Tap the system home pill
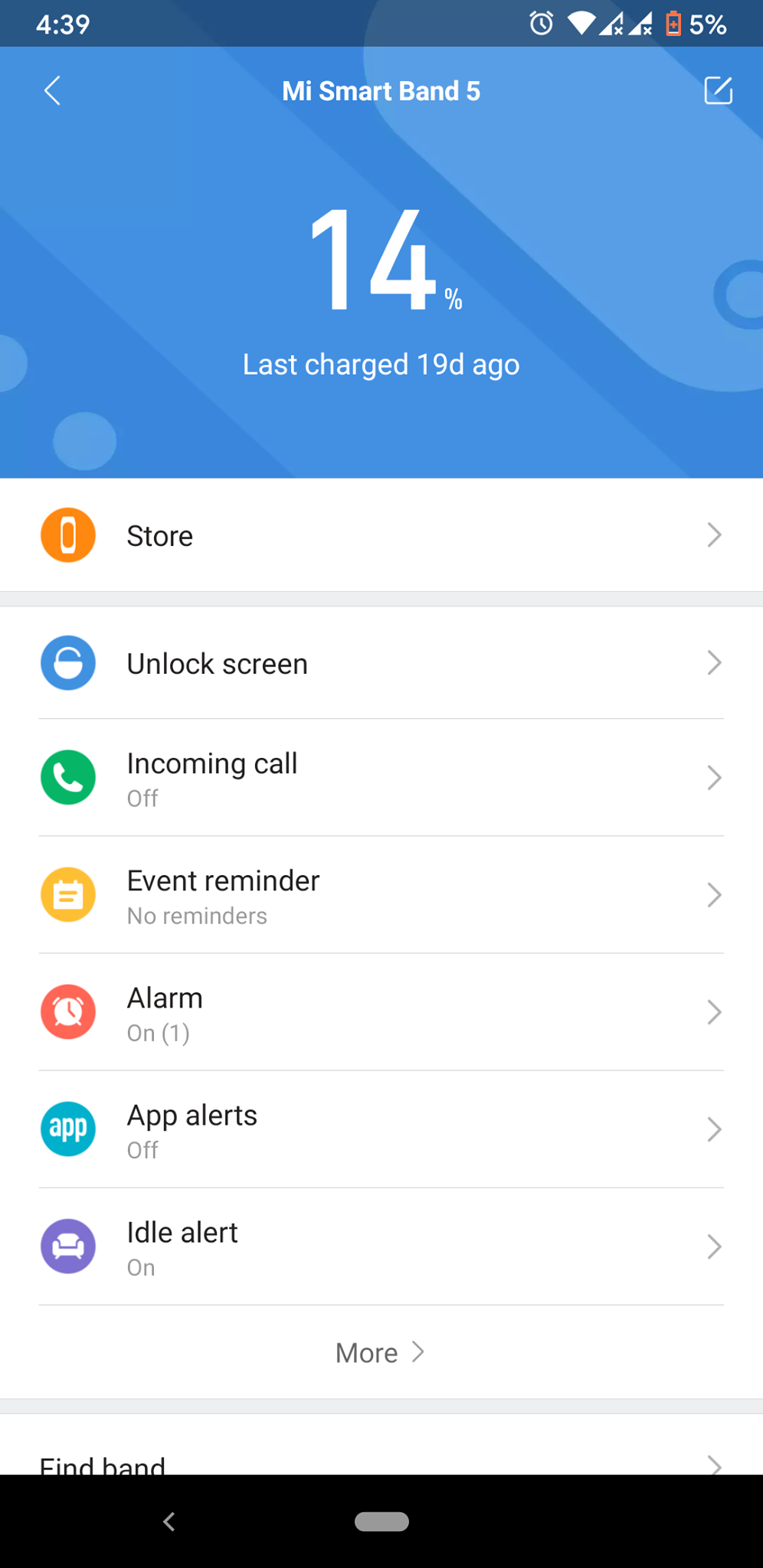Image resolution: width=763 pixels, height=1568 pixels. (x=381, y=1521)
